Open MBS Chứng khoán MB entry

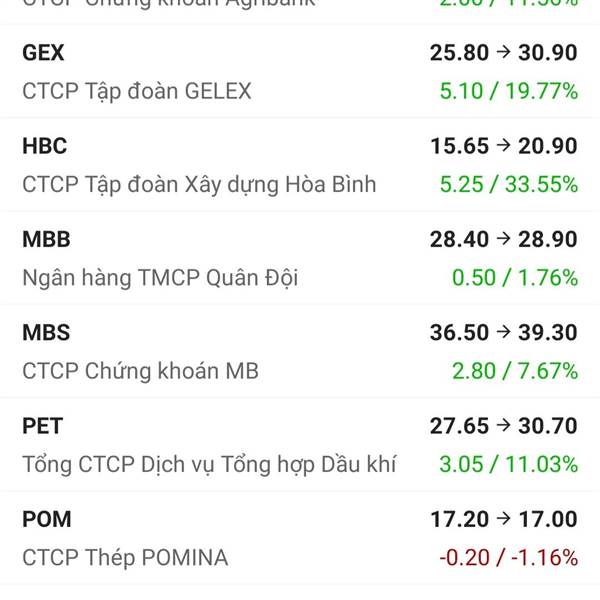coord(300,352)
